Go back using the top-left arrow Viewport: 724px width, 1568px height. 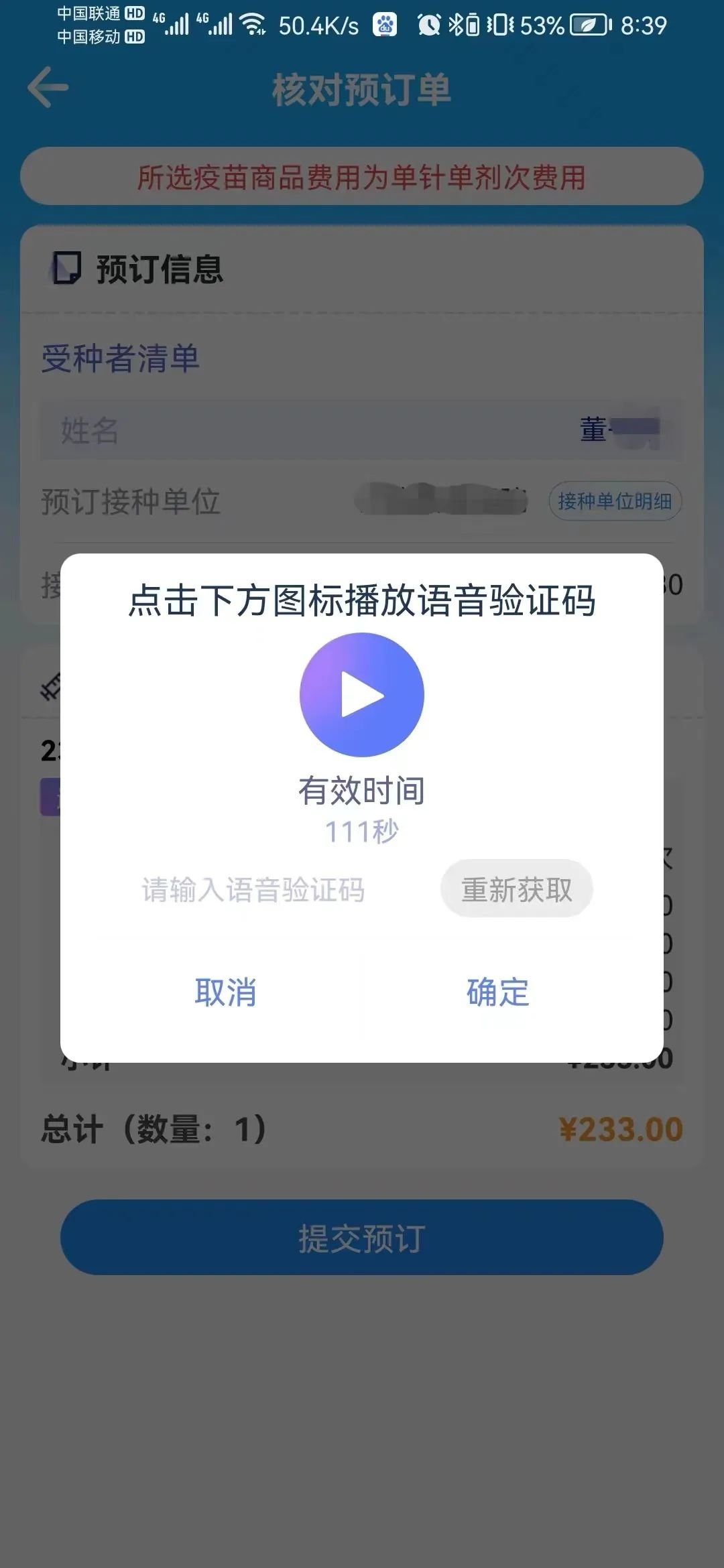(x=48, y=87)
